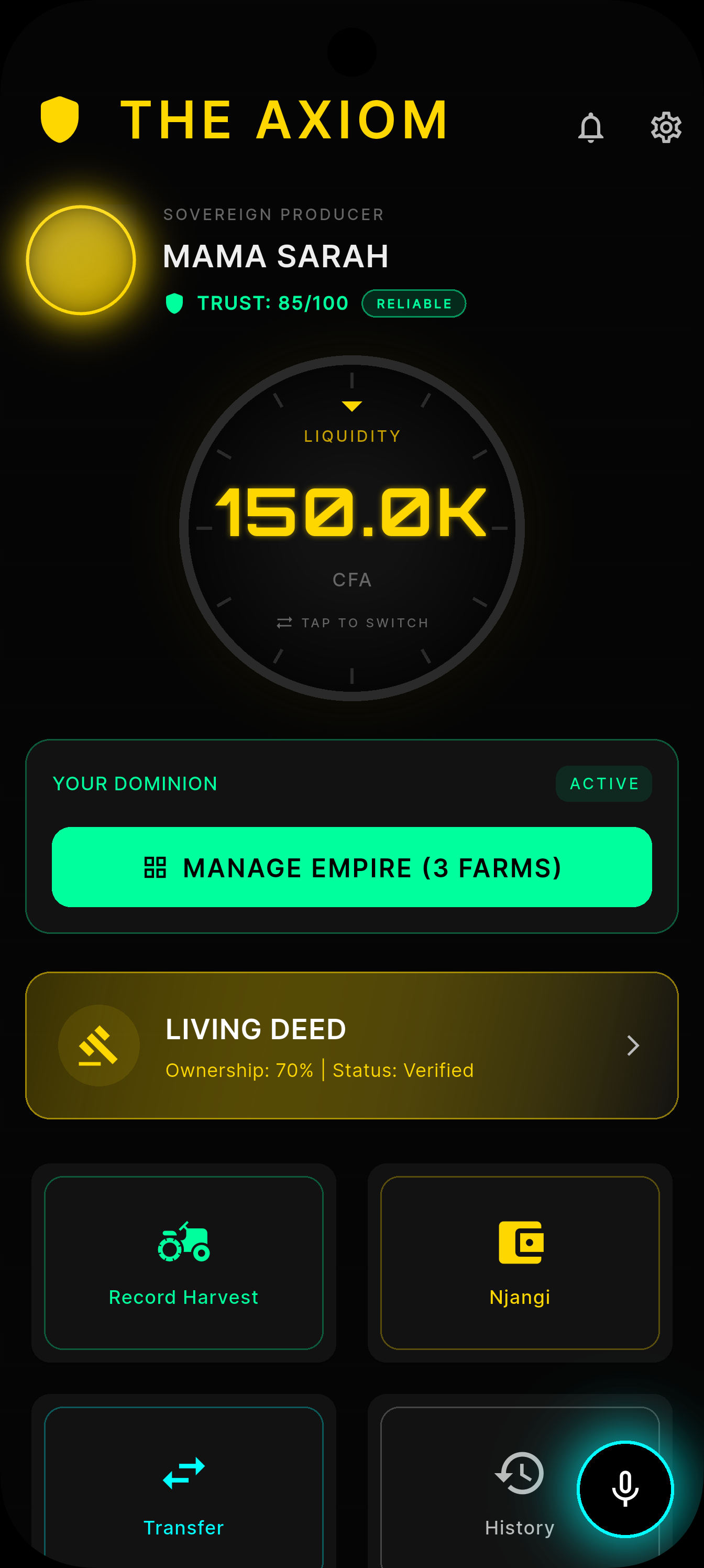Open the notifications bell
This screenshot has width=704, height=1568.
click(x=590, y=128)
